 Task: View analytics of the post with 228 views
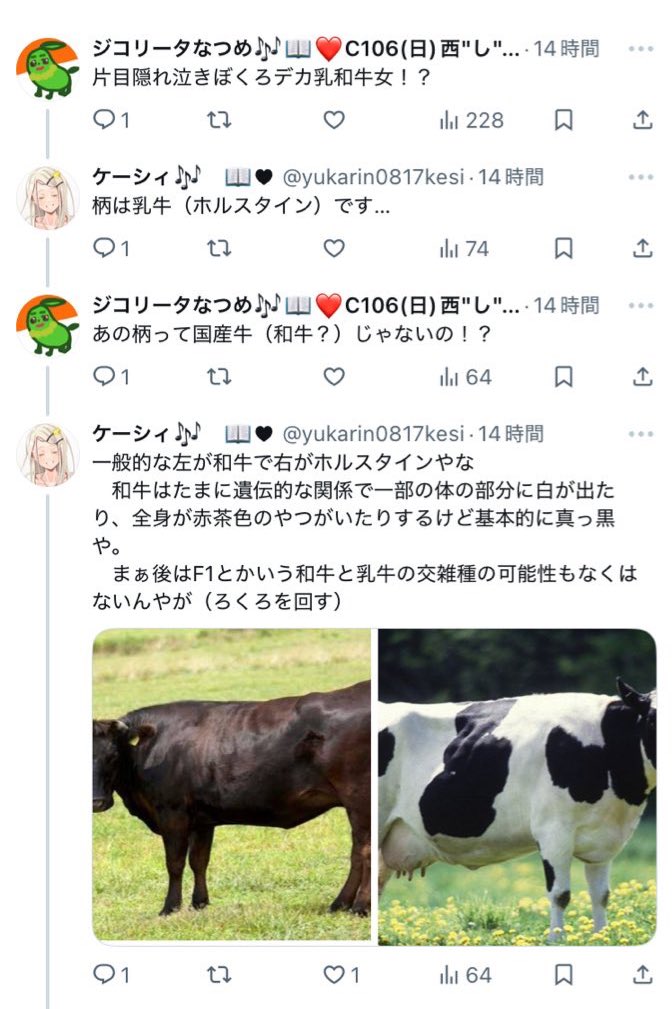pos(471,120)
